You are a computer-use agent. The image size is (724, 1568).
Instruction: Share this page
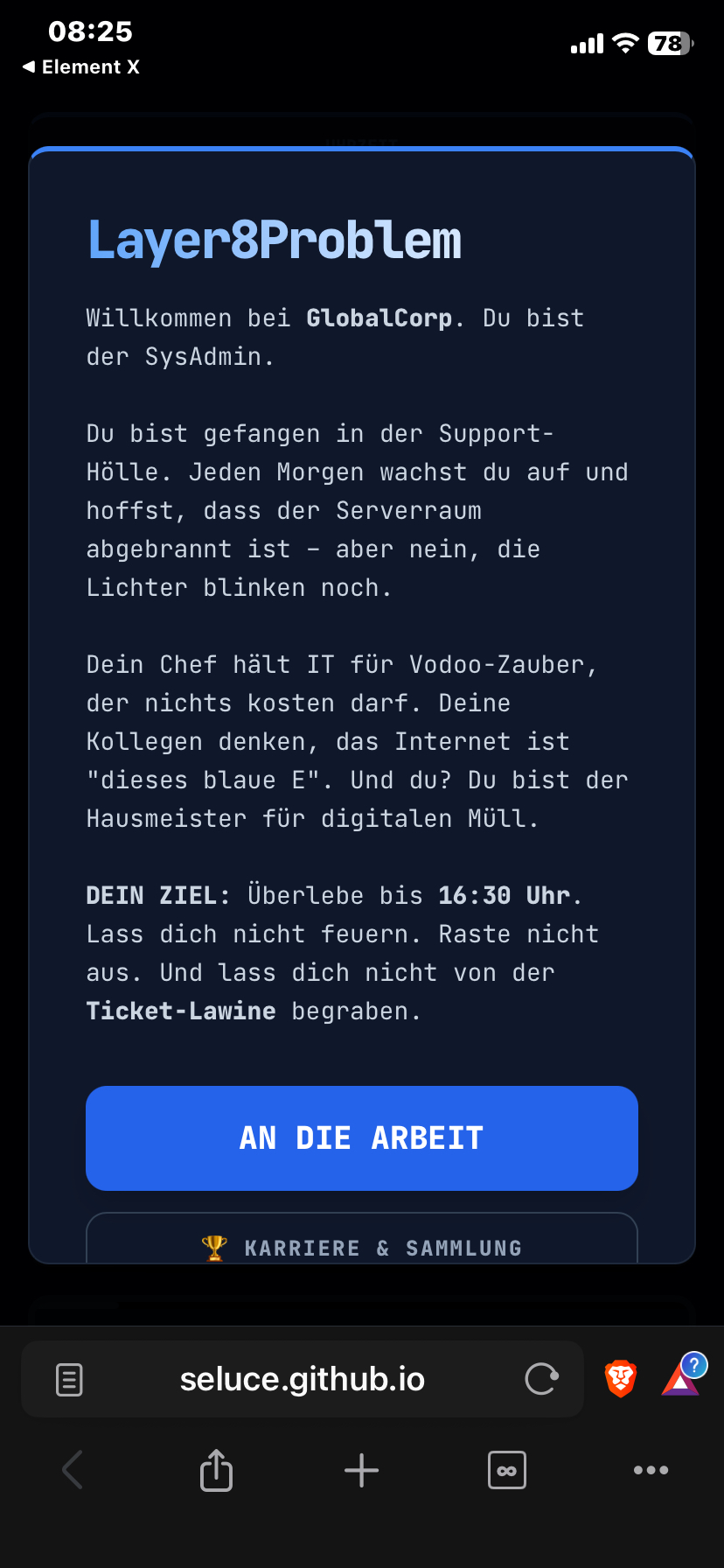(216, 1470)
